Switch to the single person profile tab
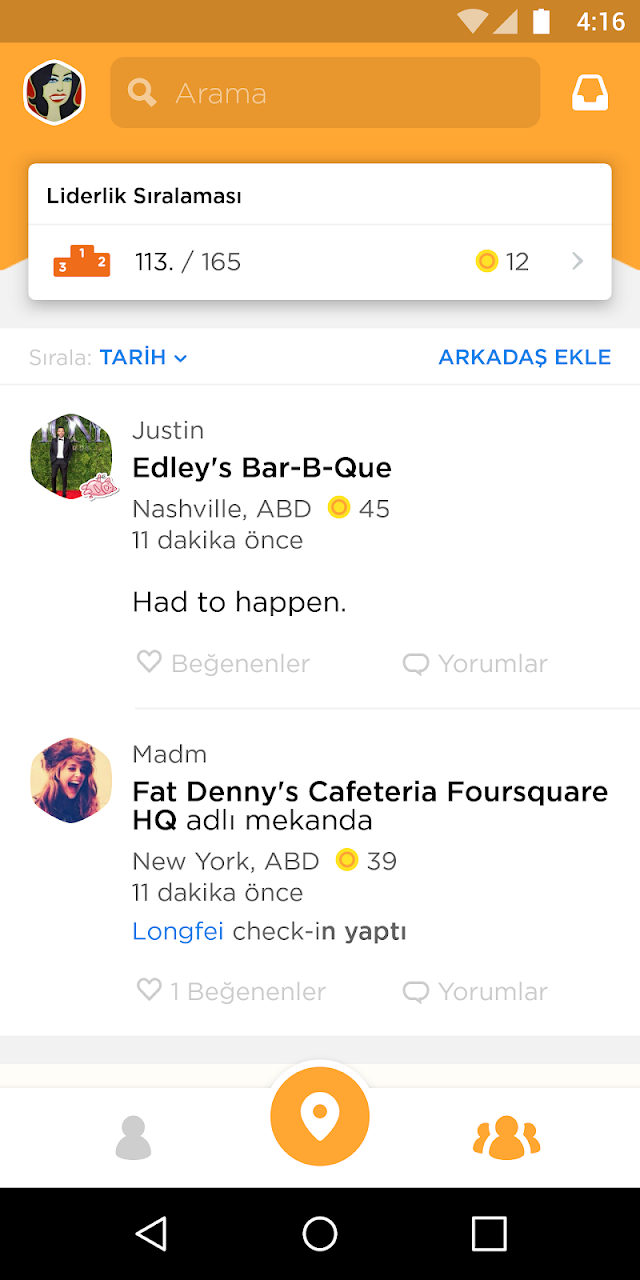The height and width of the screenshot is (1280, 640). click(133, 1138)
